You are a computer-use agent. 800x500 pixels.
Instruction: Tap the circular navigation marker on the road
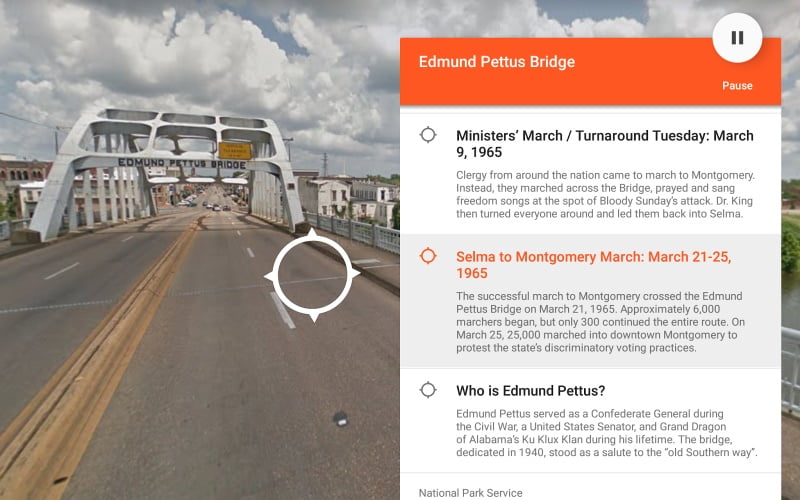(x=312, y=274)
